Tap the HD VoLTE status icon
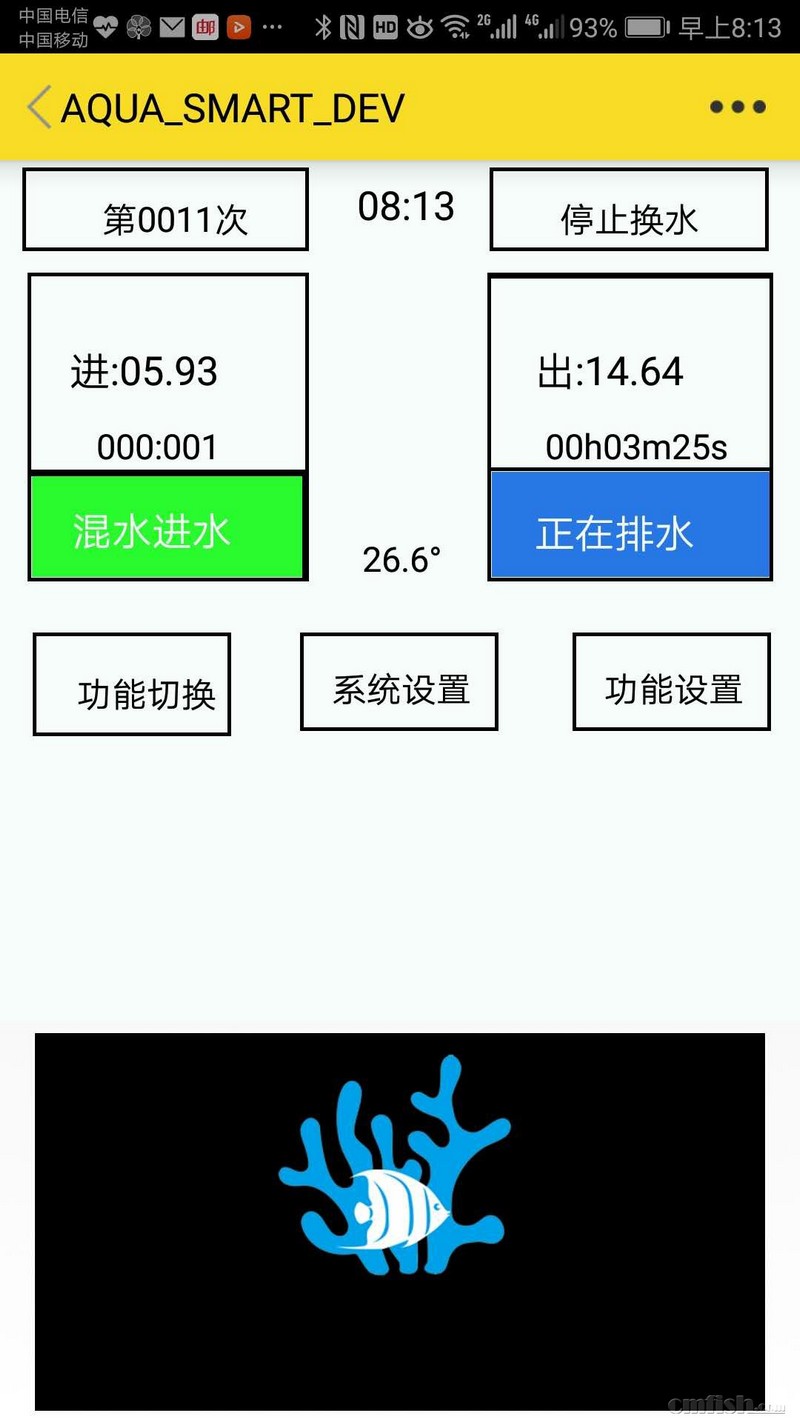Viewport: 800px width, 1422px height. [384, 27]
